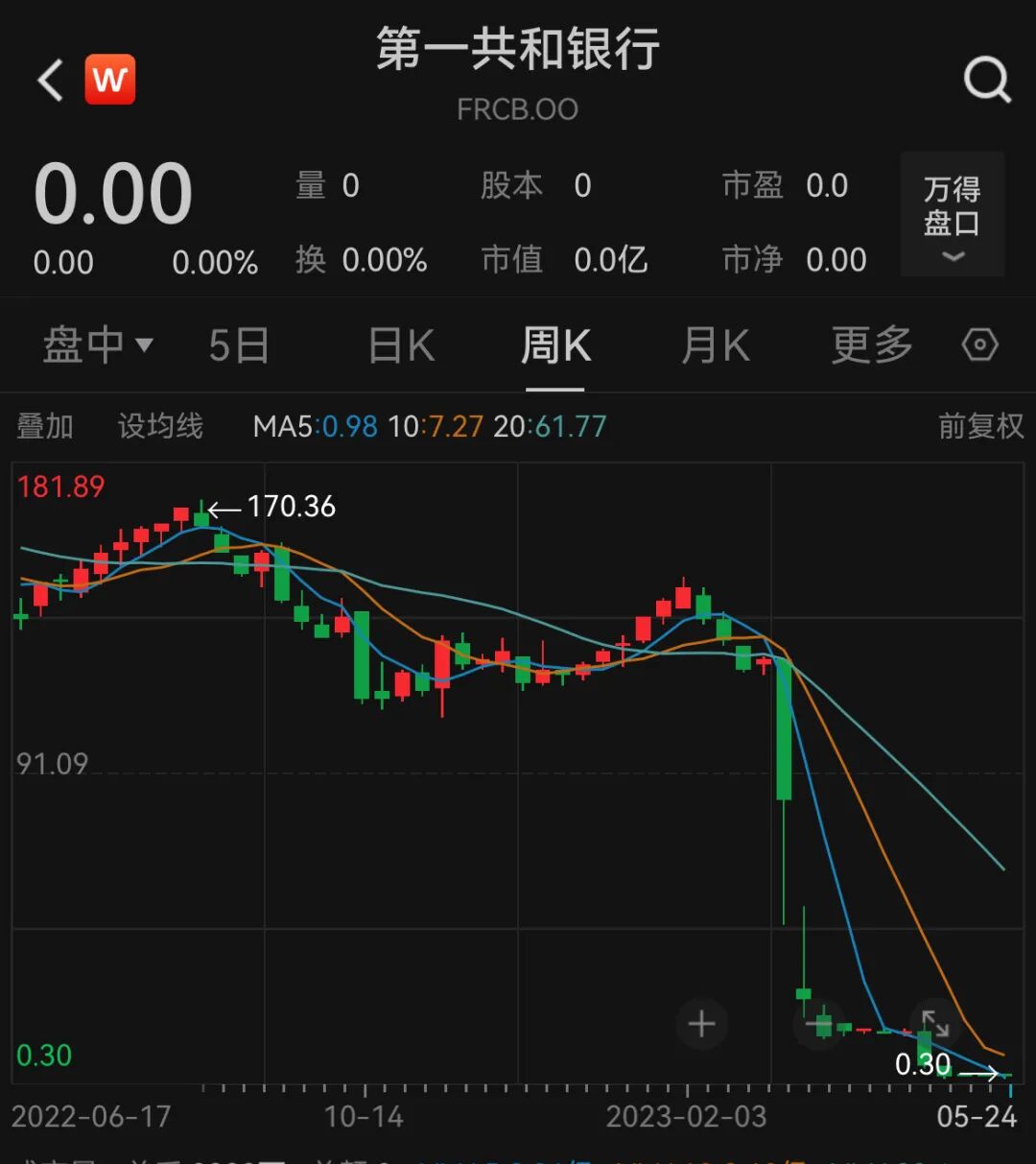The image size is (1036, 1164).
Task: Go back using the top-left arrow
Action: 50,79
